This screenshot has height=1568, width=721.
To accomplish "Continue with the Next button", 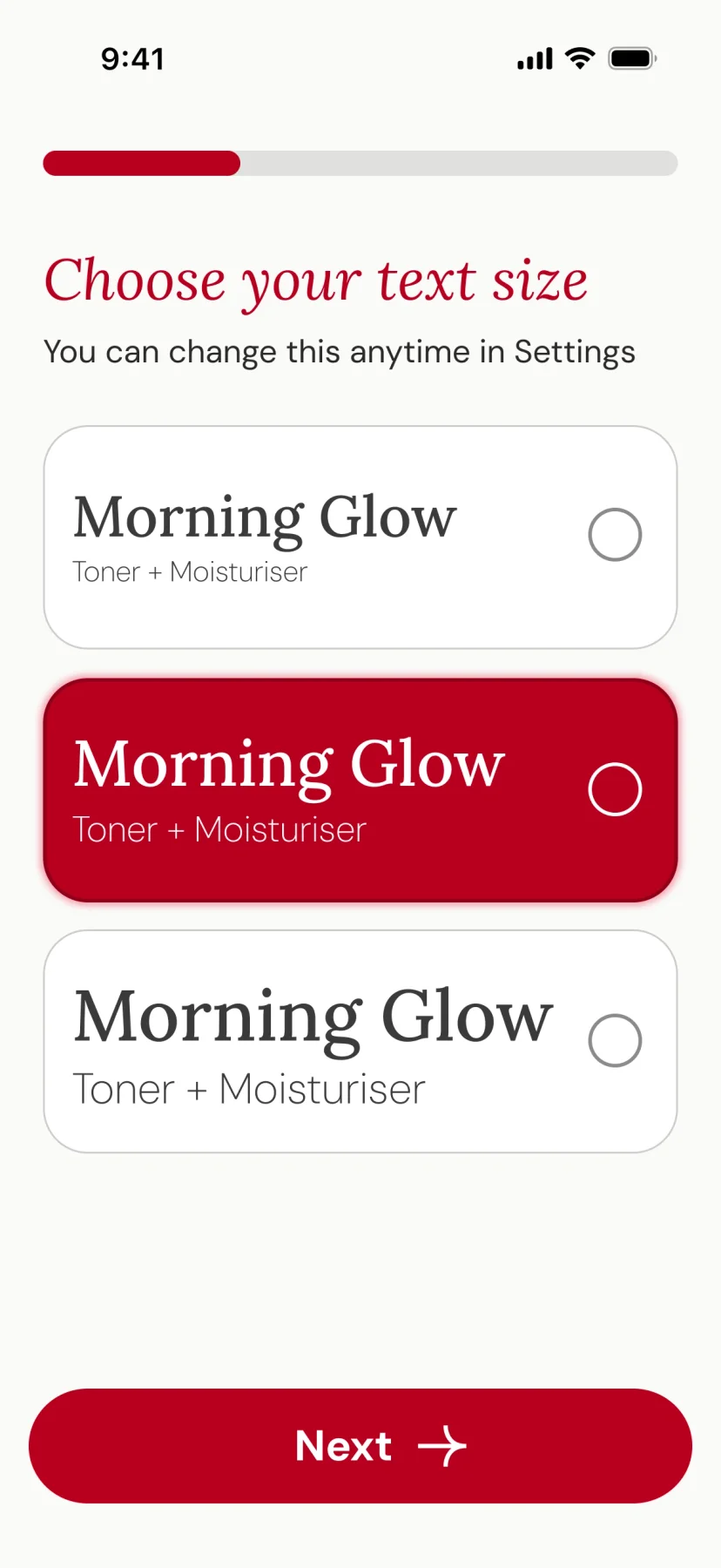I will tap(360, 1446).
